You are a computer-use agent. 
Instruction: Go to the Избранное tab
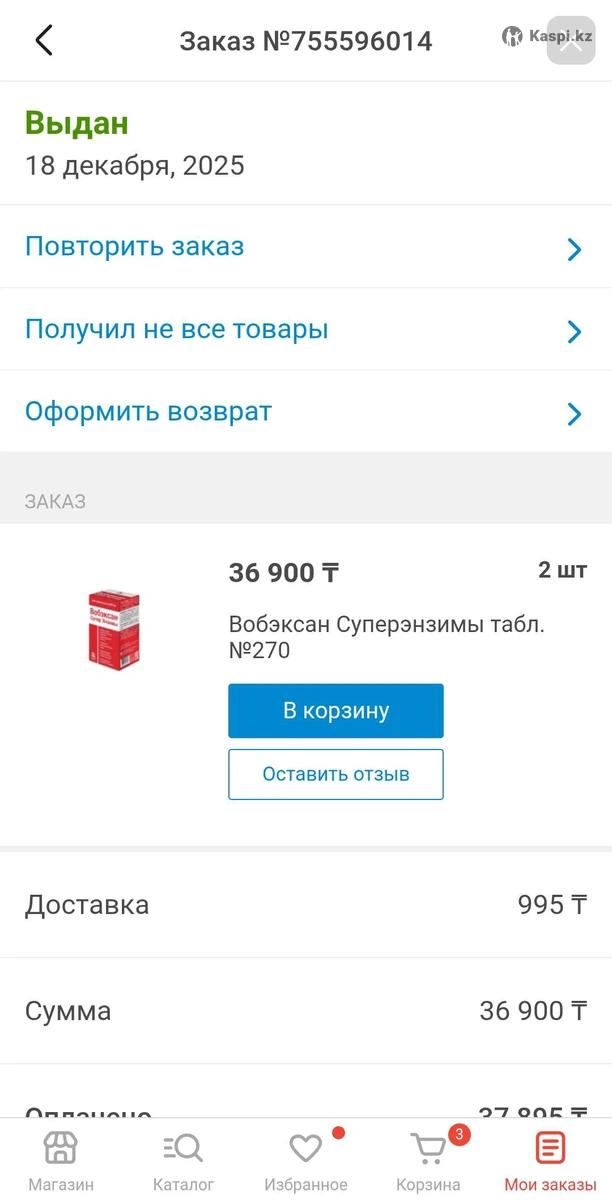coord(306,1160)
